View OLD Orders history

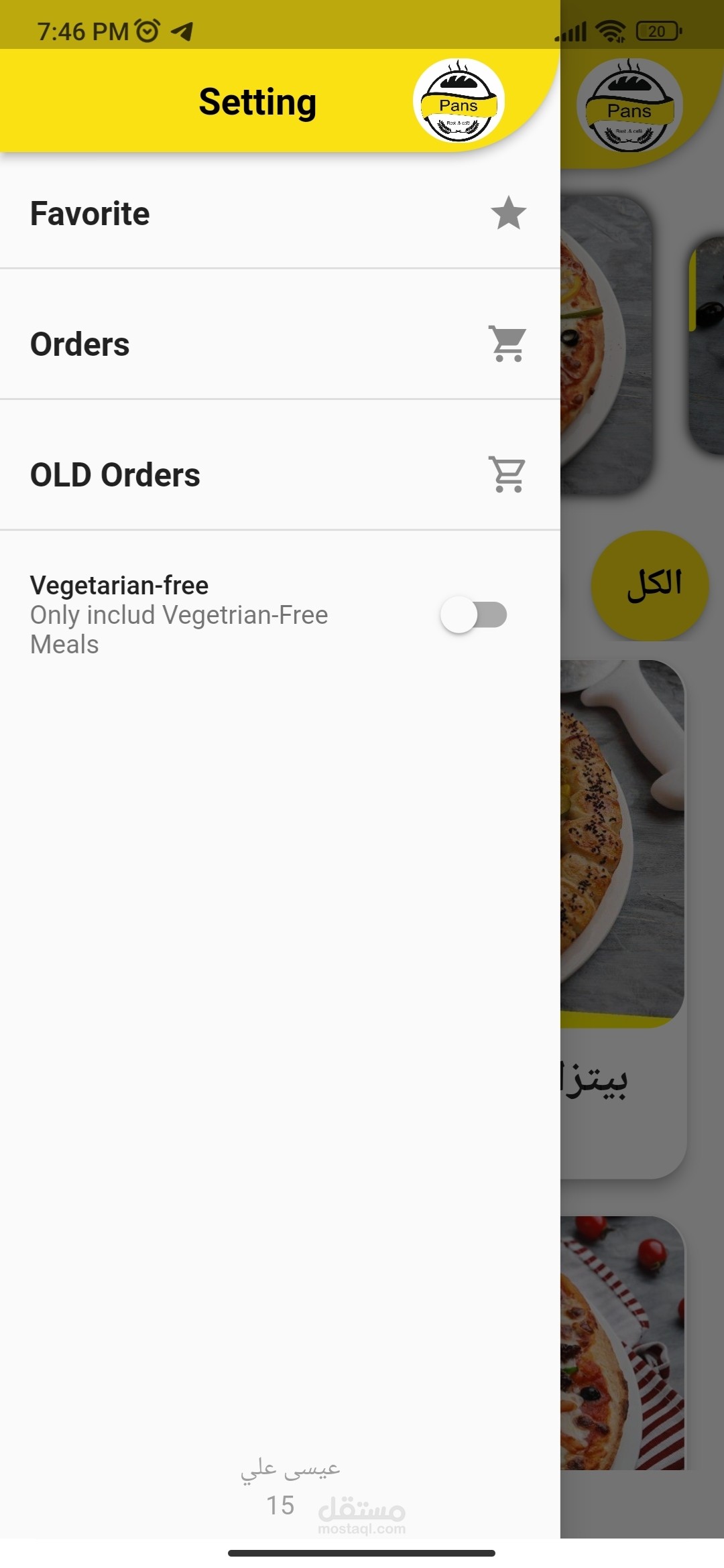278,475
